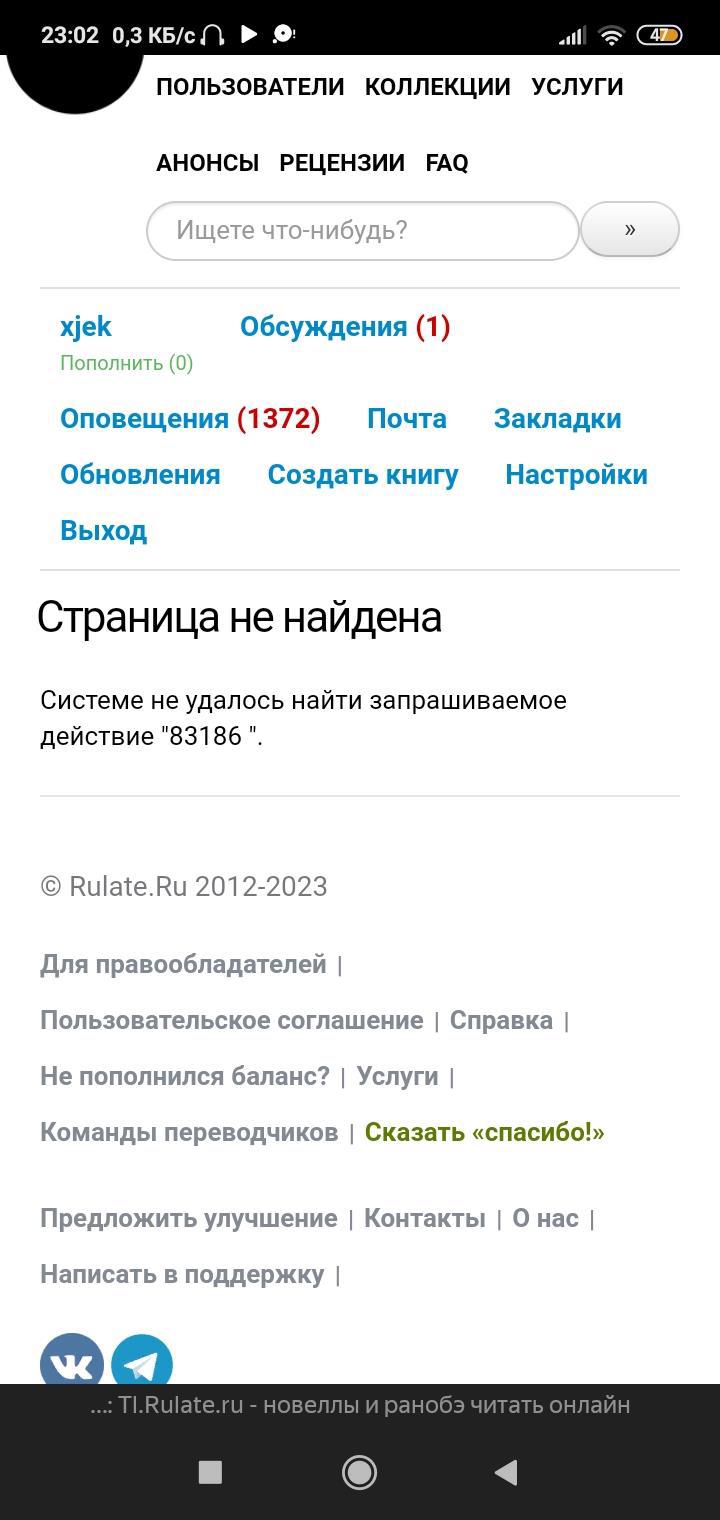This screenshot has width=720, height=1520.
Task: Tap Пополнить (0) to top up balance
Action: click(x=126, y=363)
